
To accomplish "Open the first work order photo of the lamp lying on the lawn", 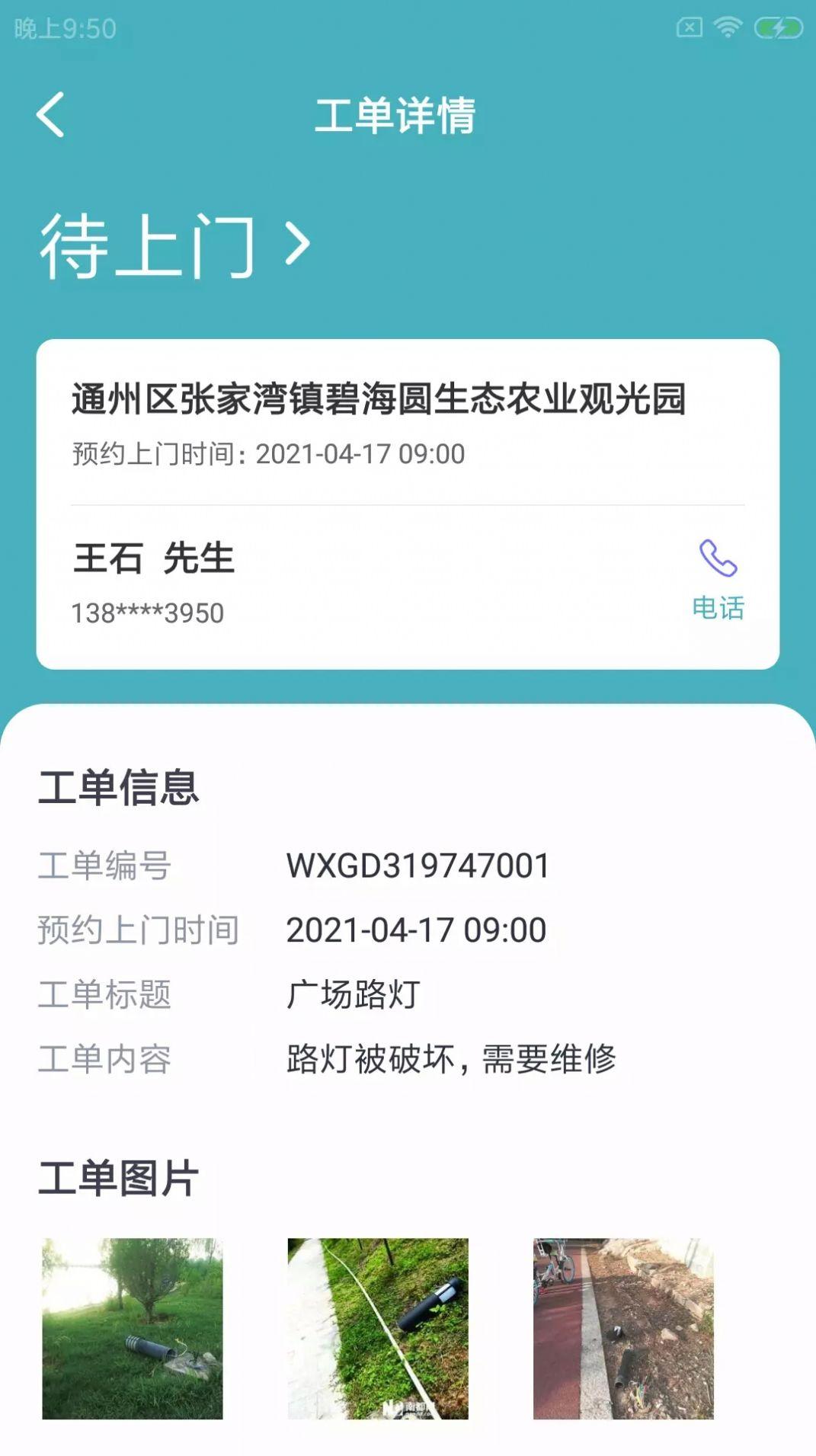I will point(133,1328).
